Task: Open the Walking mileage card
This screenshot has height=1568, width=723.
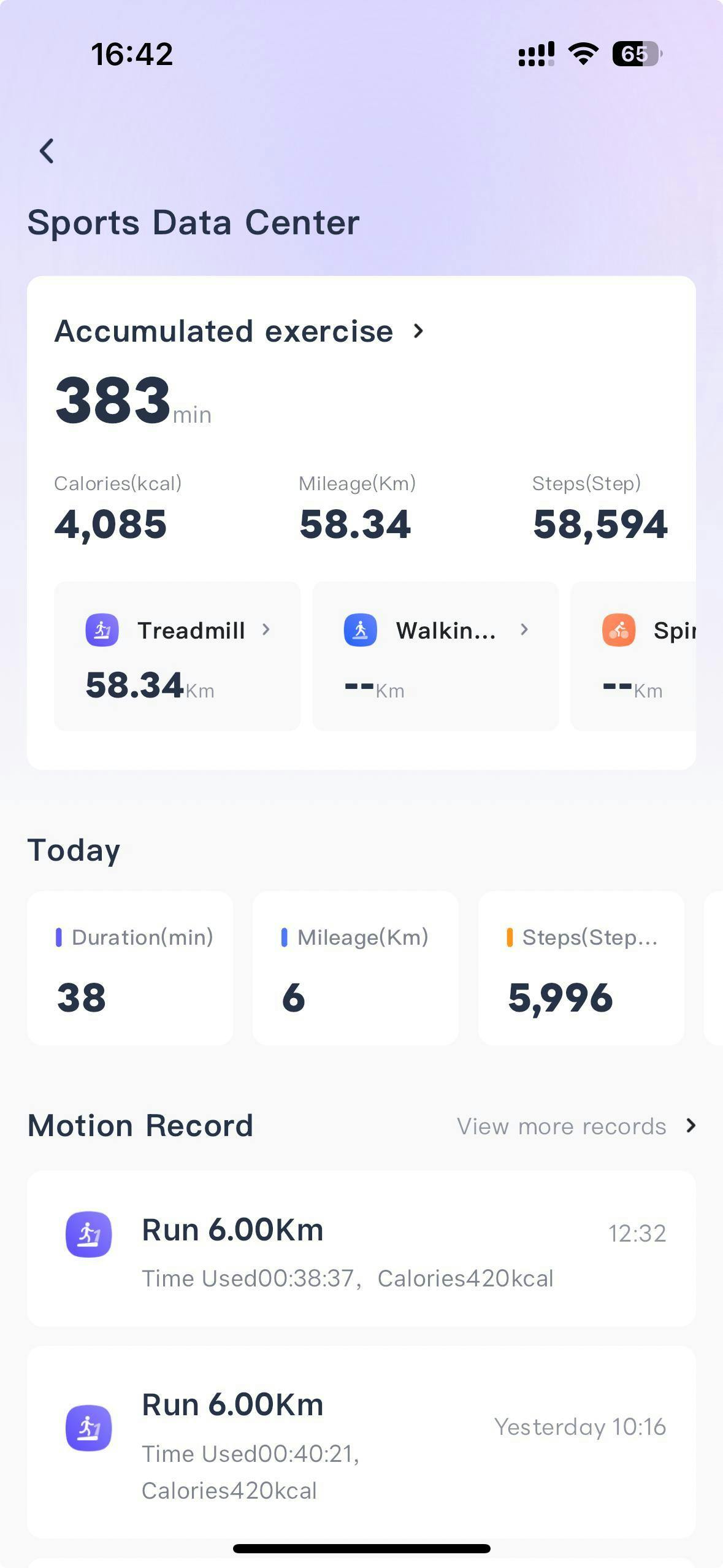Action: [x=435, y=656]
